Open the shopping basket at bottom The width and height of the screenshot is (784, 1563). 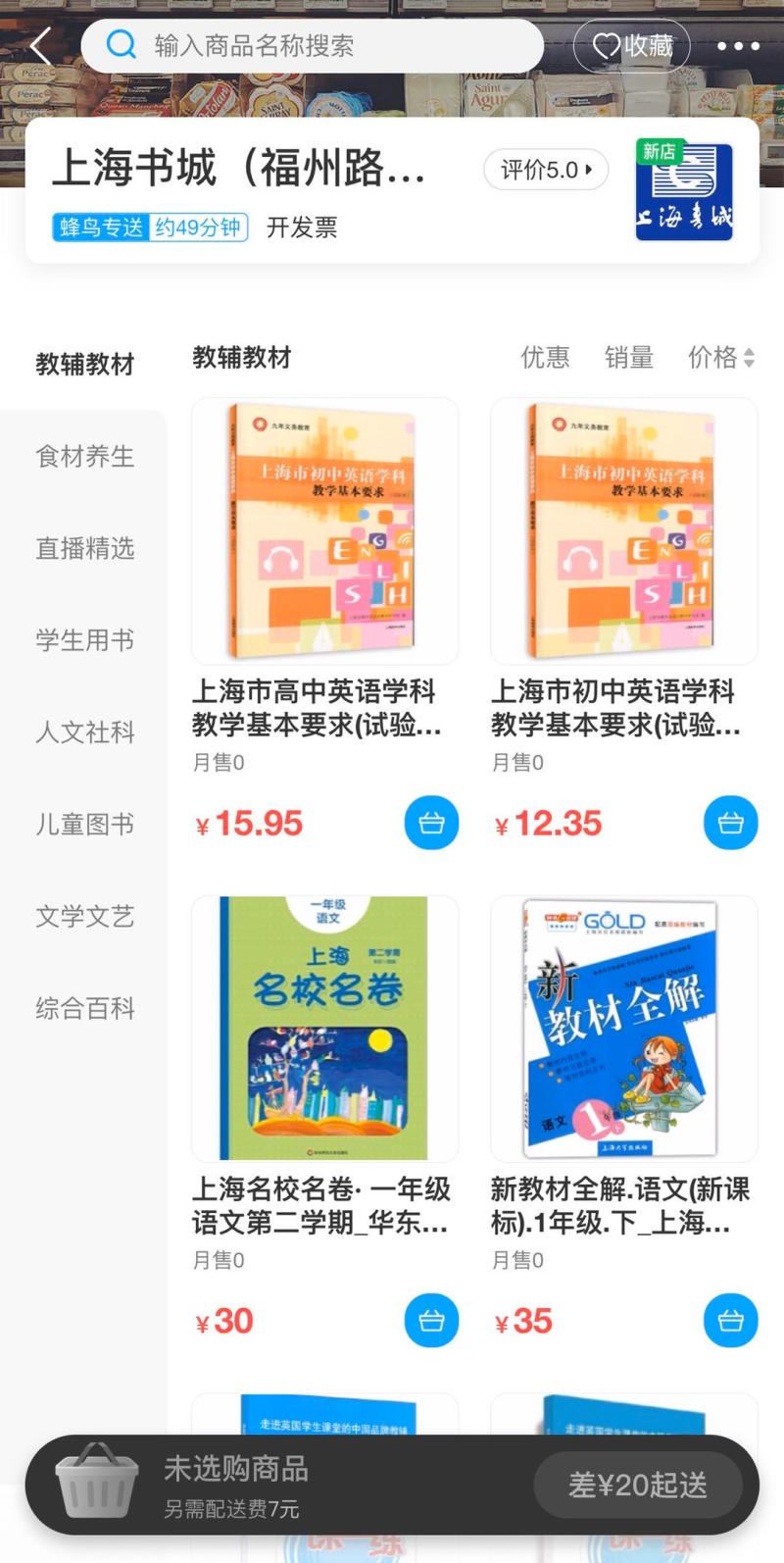97,1483
